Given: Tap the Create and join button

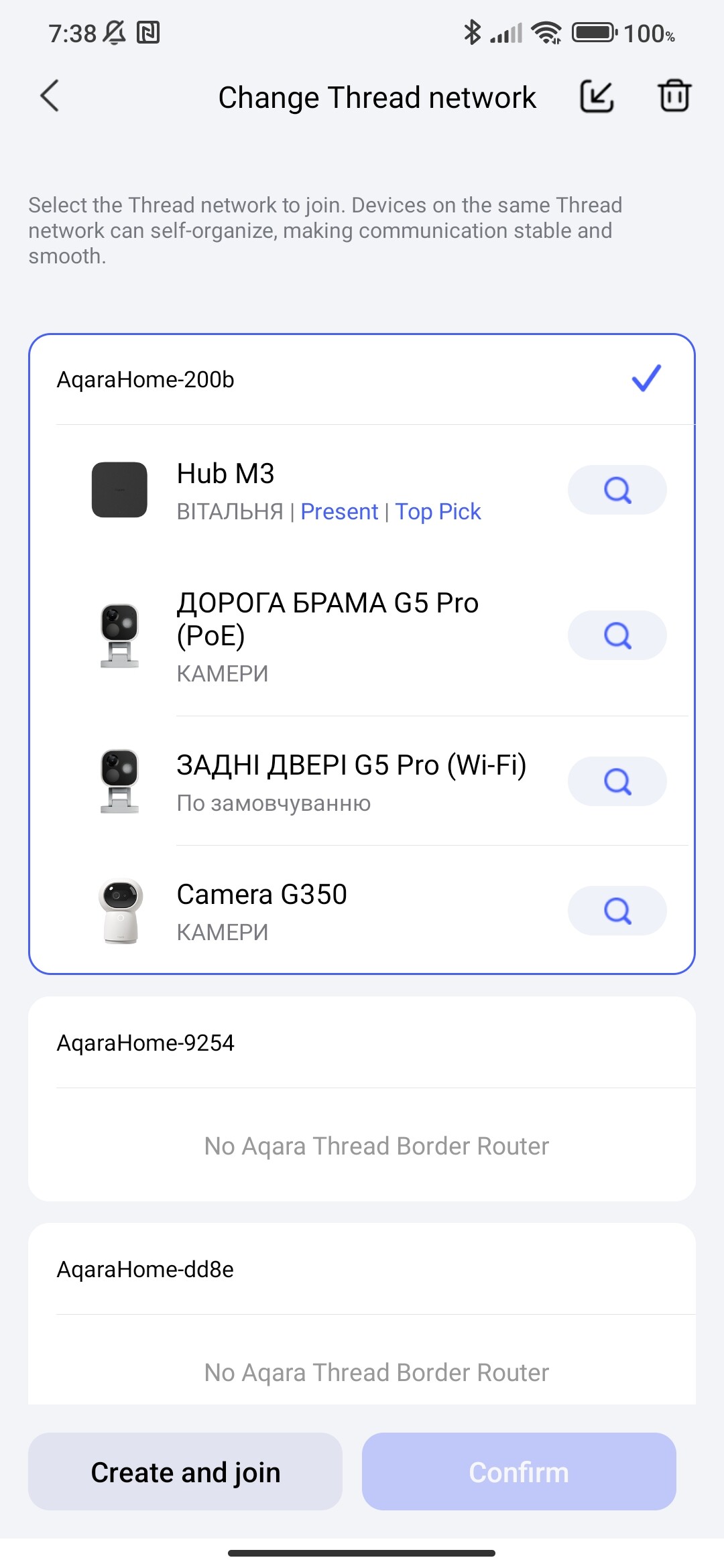Looking at the screenshot, I should 185,1472.
